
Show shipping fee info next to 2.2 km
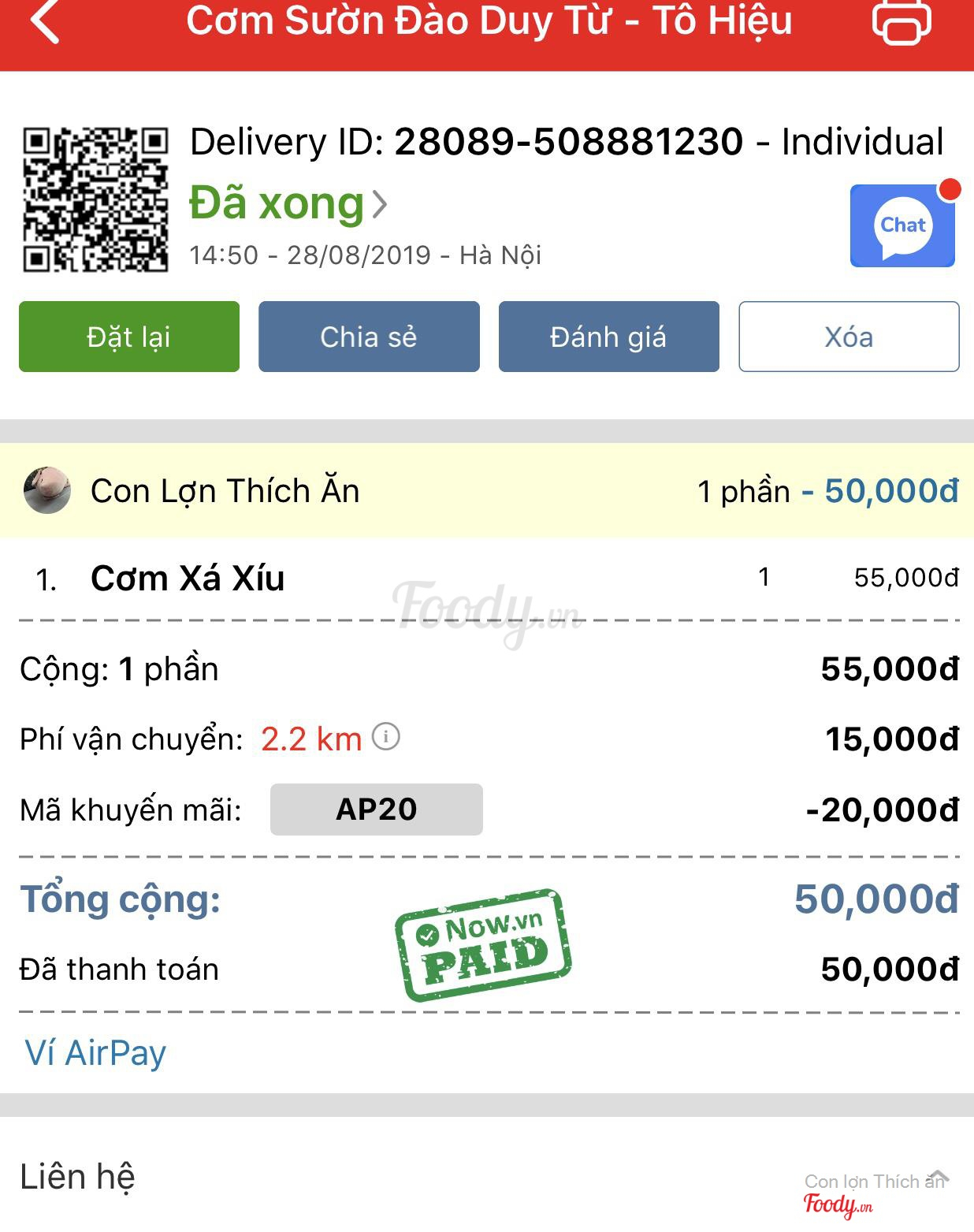(x=386, y=737)
